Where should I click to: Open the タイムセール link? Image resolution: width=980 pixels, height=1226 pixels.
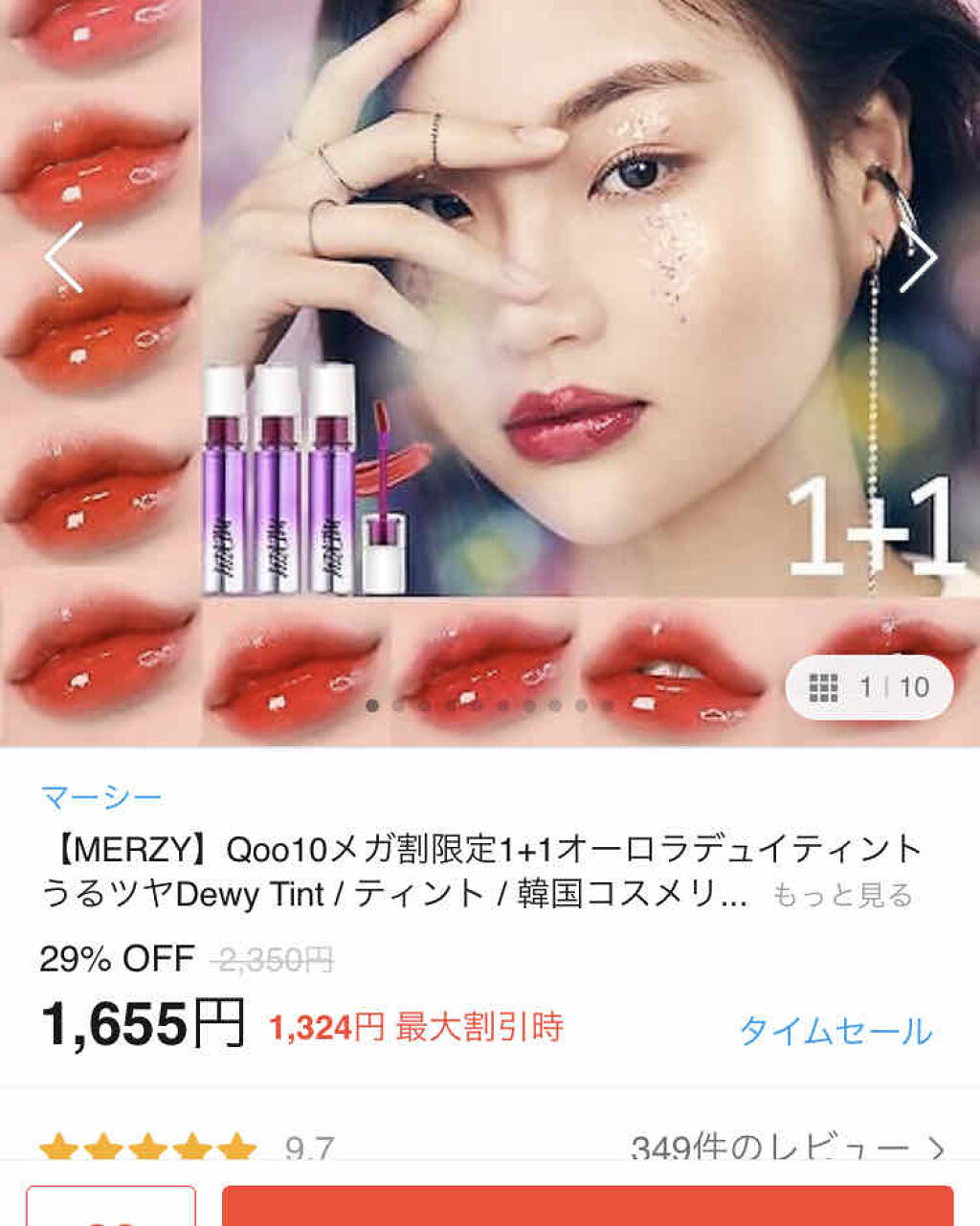point(837,1031)
